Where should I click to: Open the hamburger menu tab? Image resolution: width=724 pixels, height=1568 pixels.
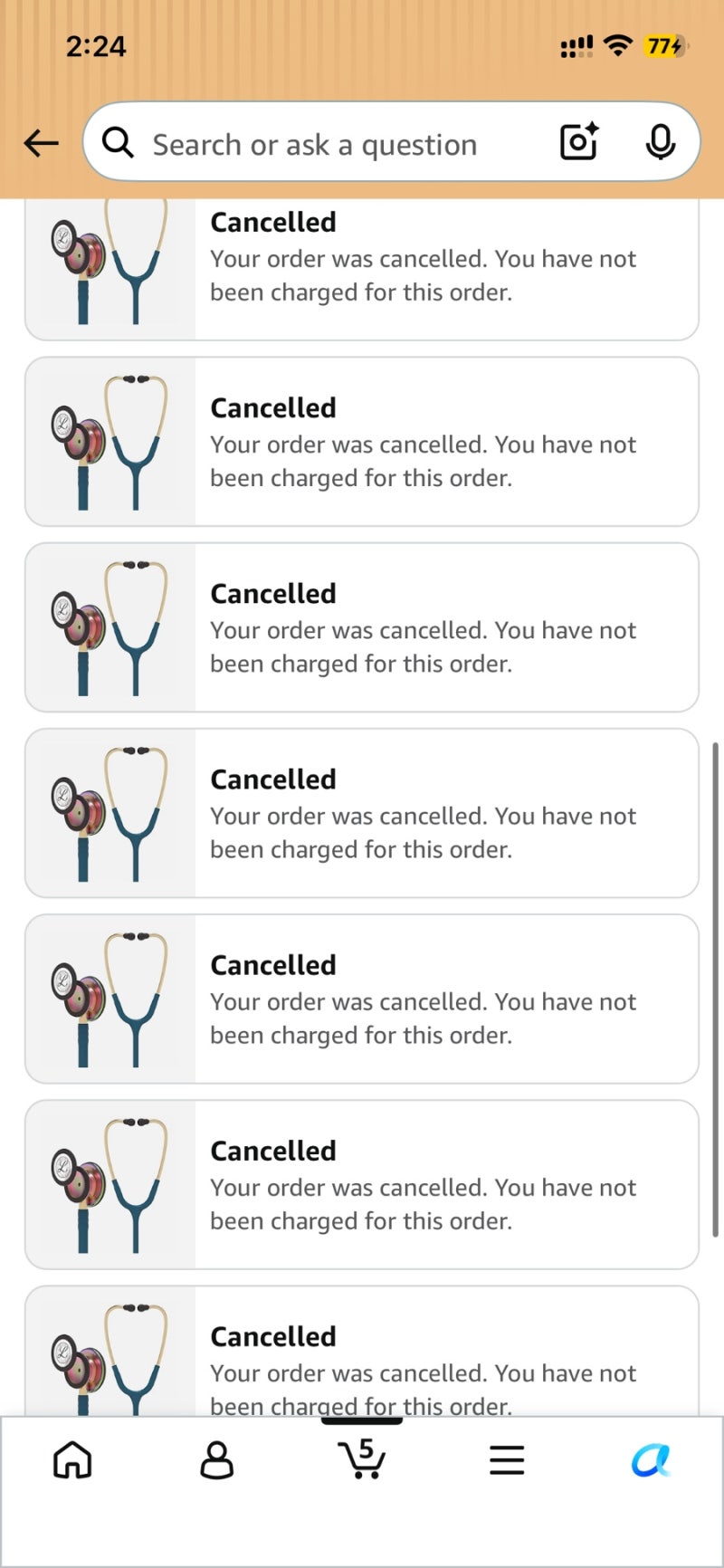507,1459
